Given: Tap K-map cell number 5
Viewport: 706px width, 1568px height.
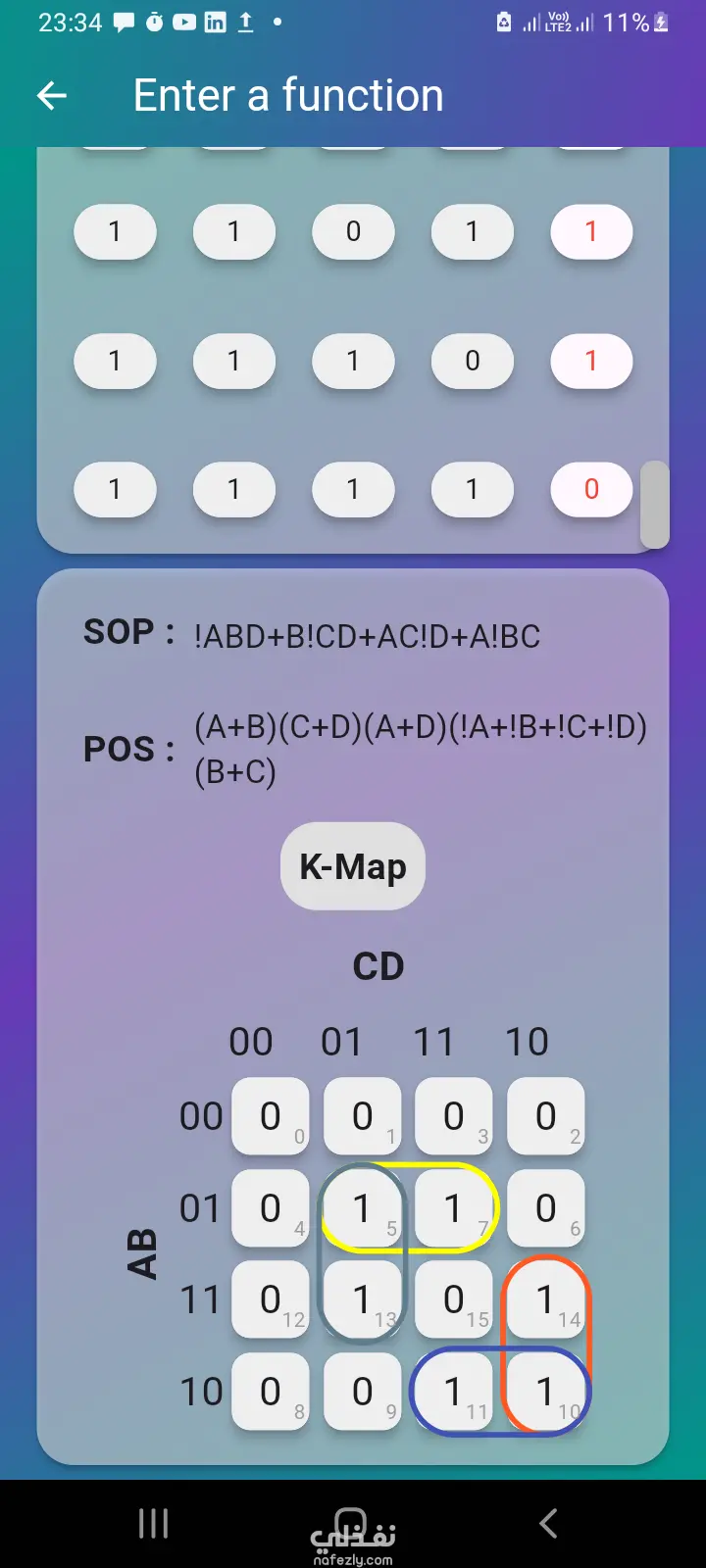Looking at the screenshot, I should pyautogui.click(x=362, y=1208).
